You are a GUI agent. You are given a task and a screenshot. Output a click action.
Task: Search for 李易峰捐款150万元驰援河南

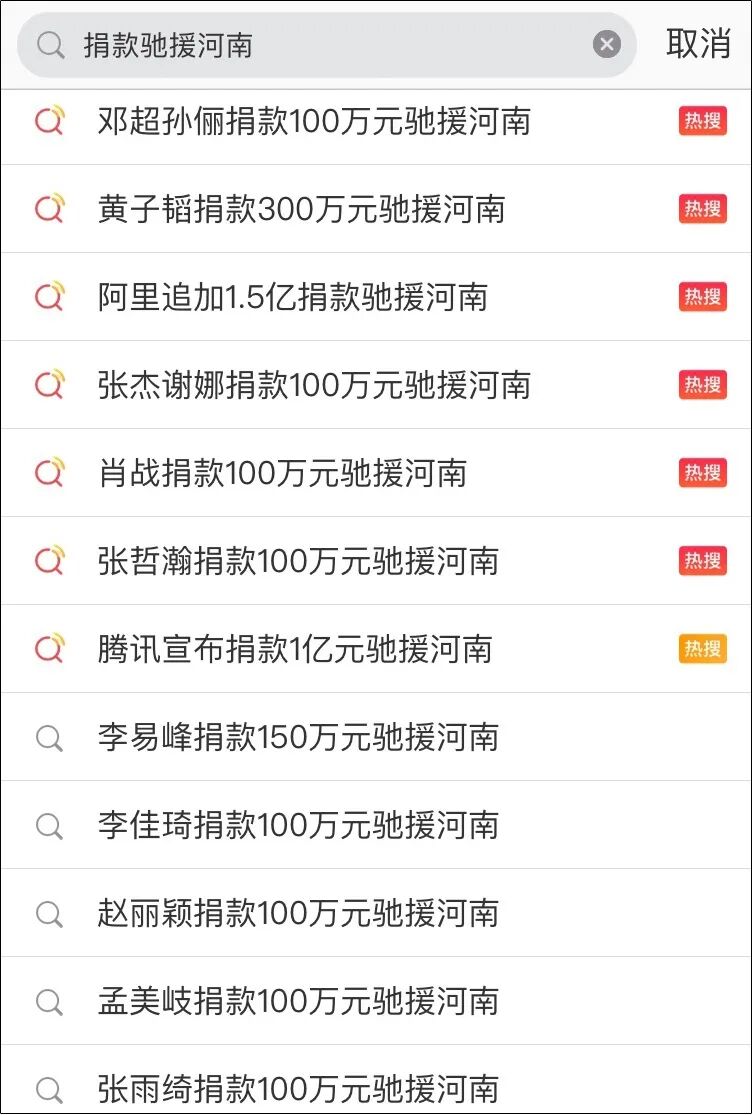(x=298, y=738)
